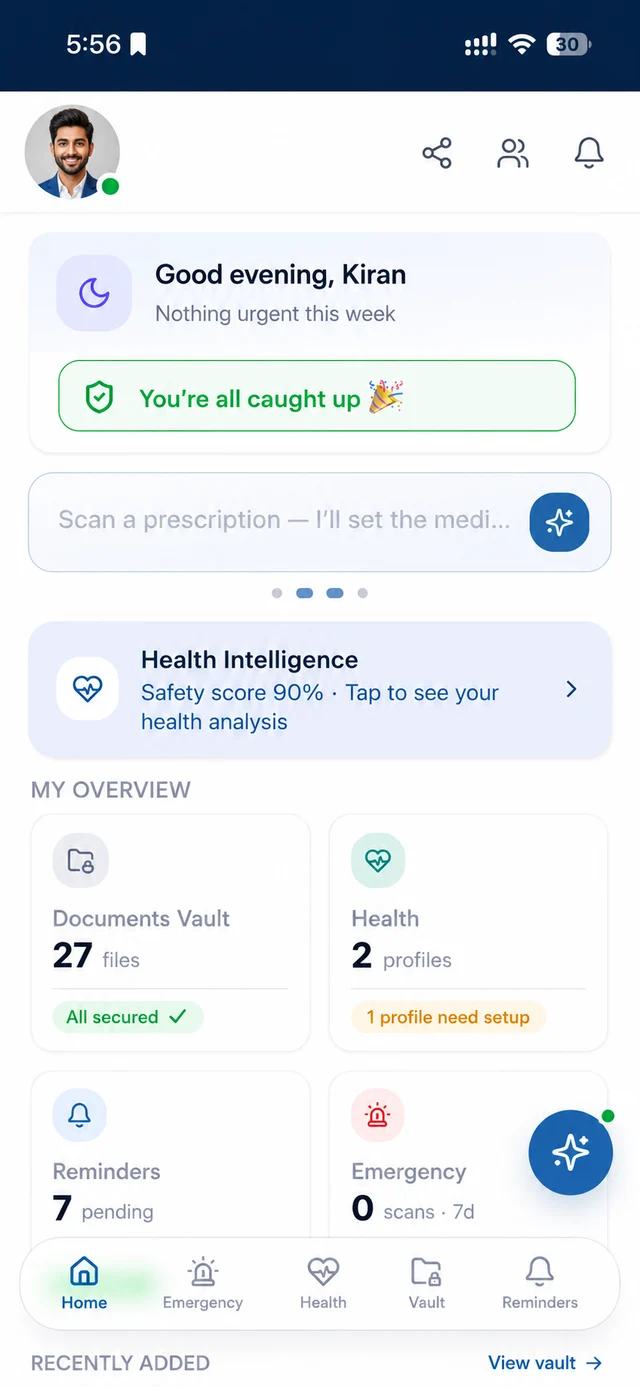Switch to the Emergency tab
This screenshot has width=640, height=1387.
(203, 1284)
